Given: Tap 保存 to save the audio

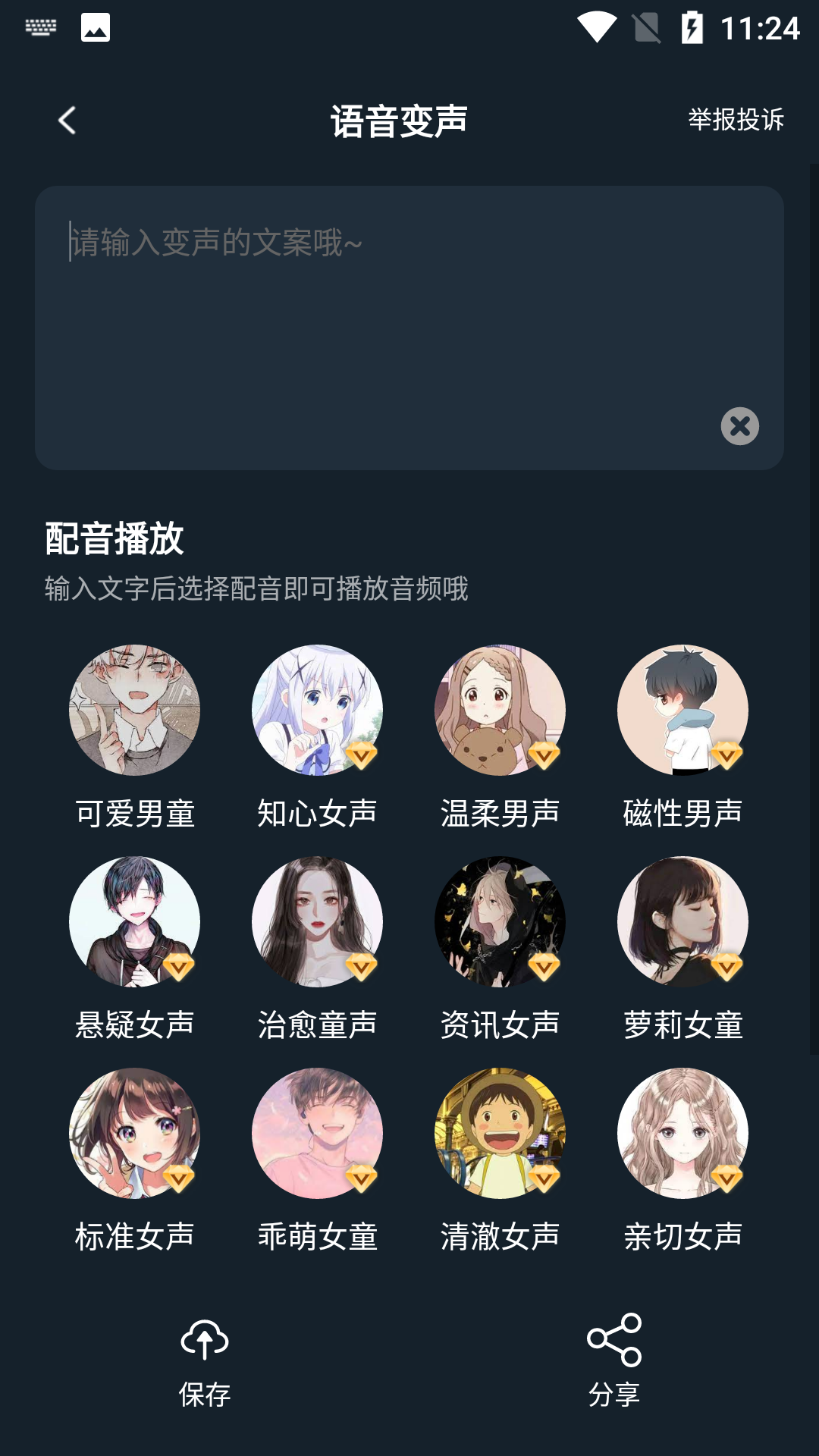Looking at the screenshot, I should (x=205, y=1361).
